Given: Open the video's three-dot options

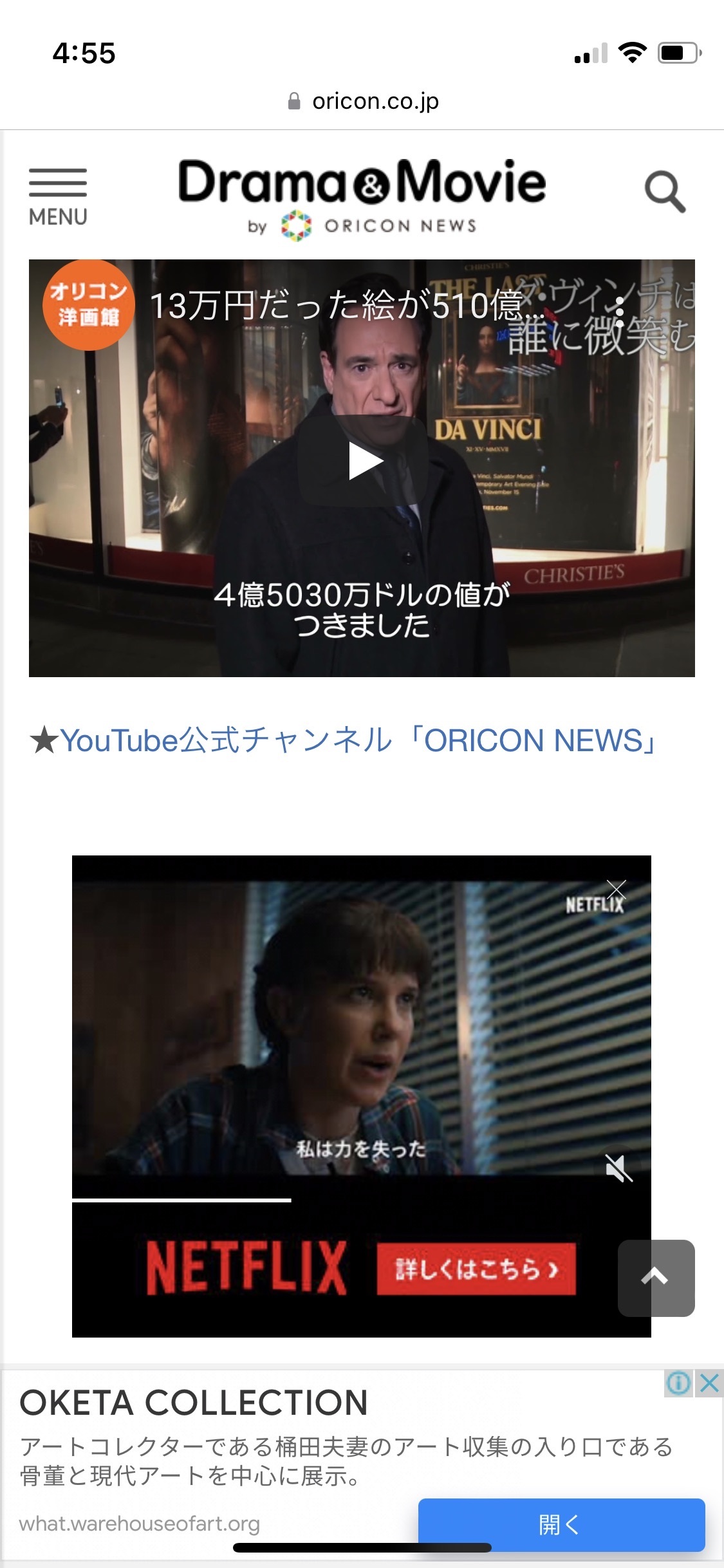Looking at the screenshot, I should (x=619, y=312).
